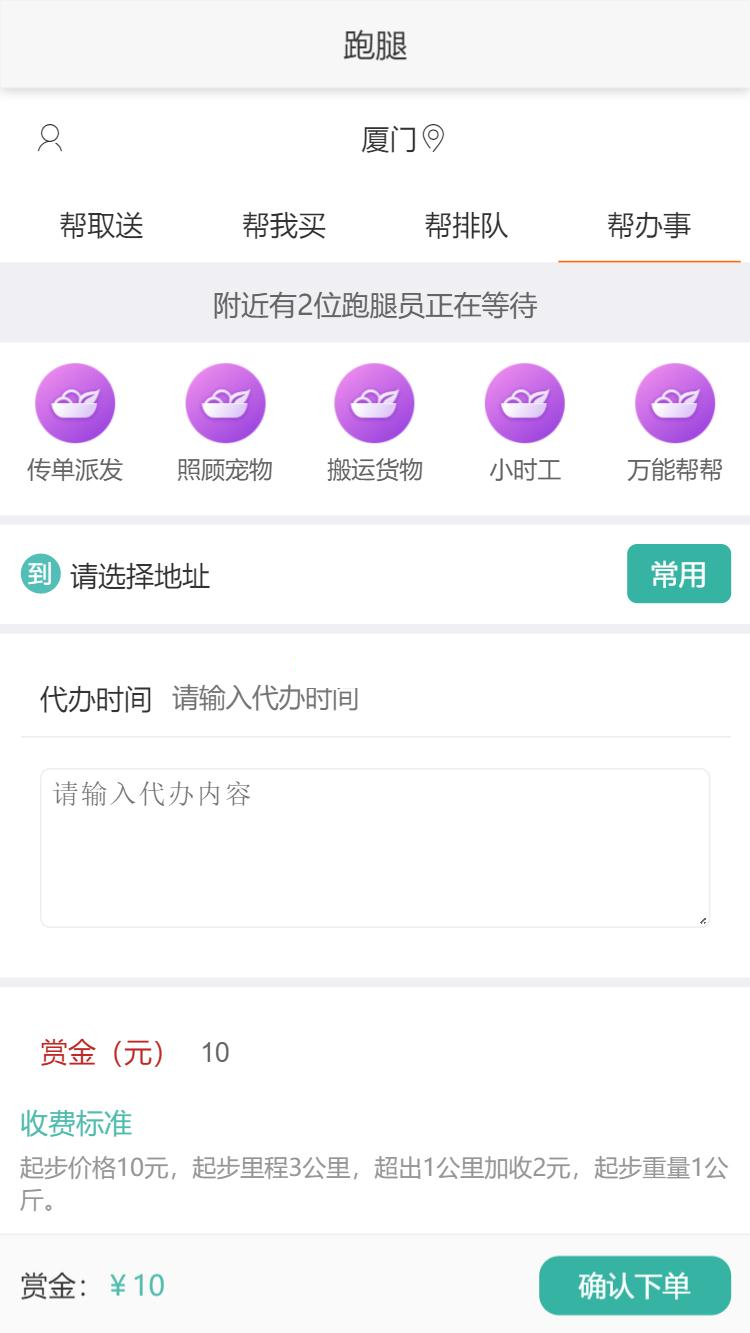The image size is (750, 1333).
Task: Select the 帮办事 tab
Action: 649,226
